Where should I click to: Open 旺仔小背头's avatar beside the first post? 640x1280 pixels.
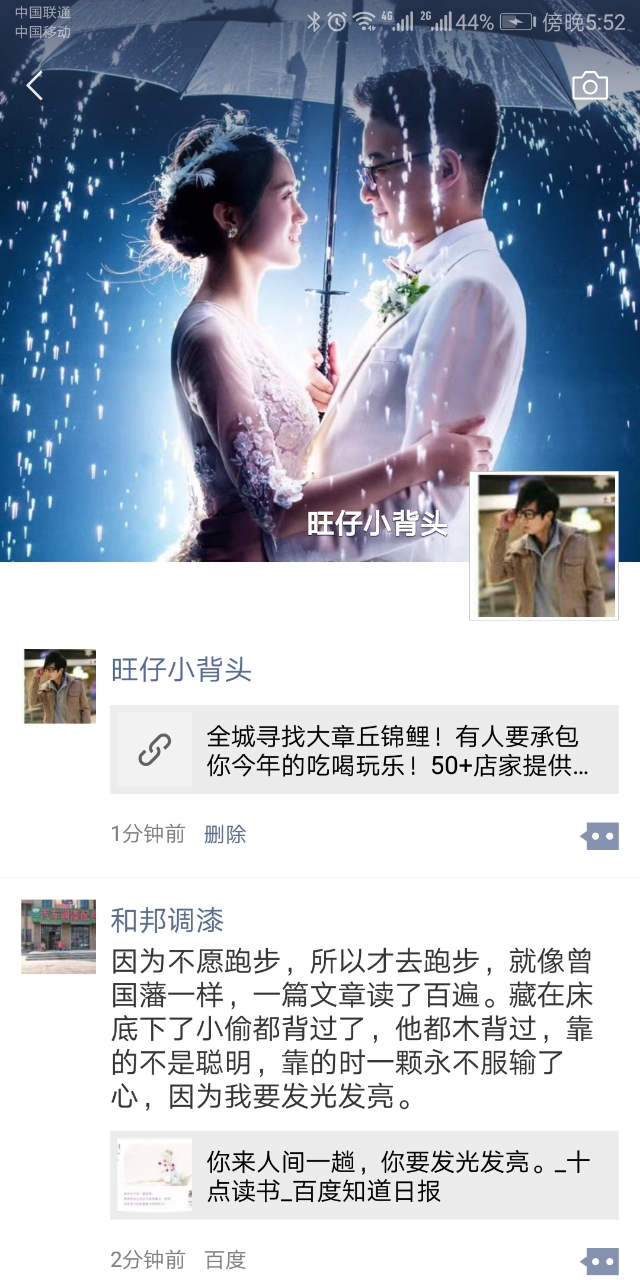(59, 686)
